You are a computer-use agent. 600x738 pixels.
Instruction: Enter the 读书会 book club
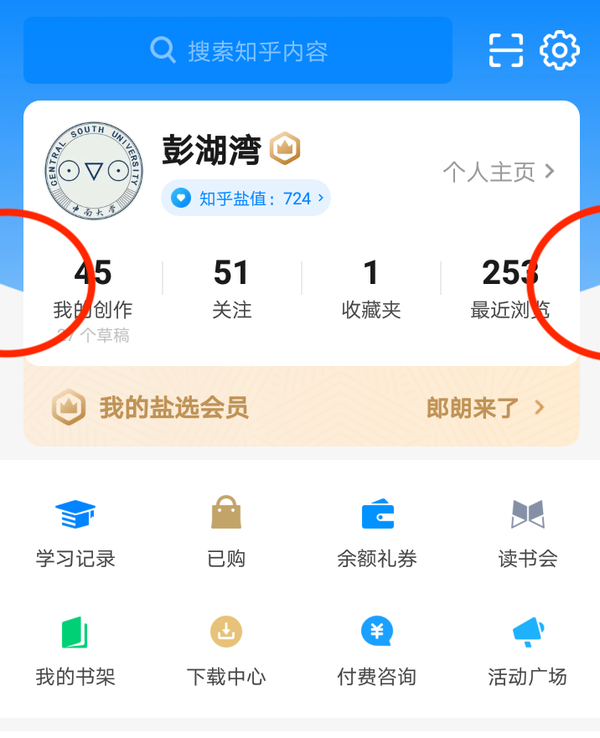coord(527,535)
